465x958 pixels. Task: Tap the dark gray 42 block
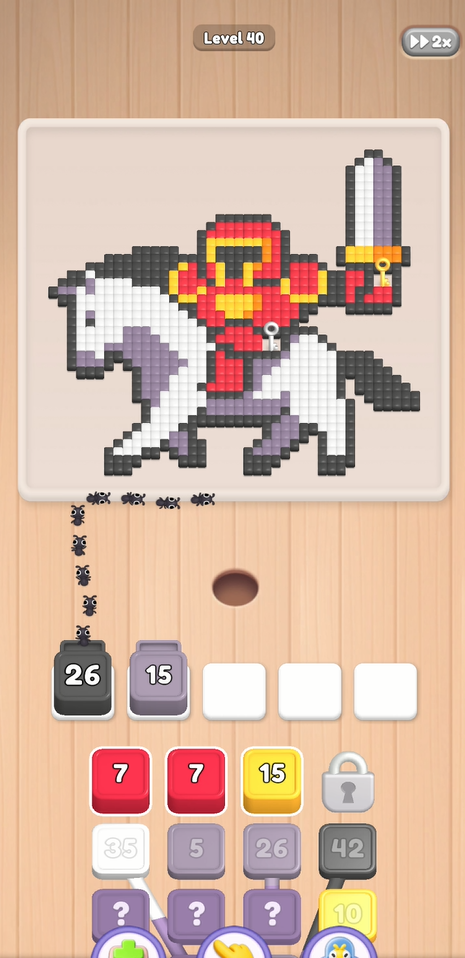click(348, 850)
